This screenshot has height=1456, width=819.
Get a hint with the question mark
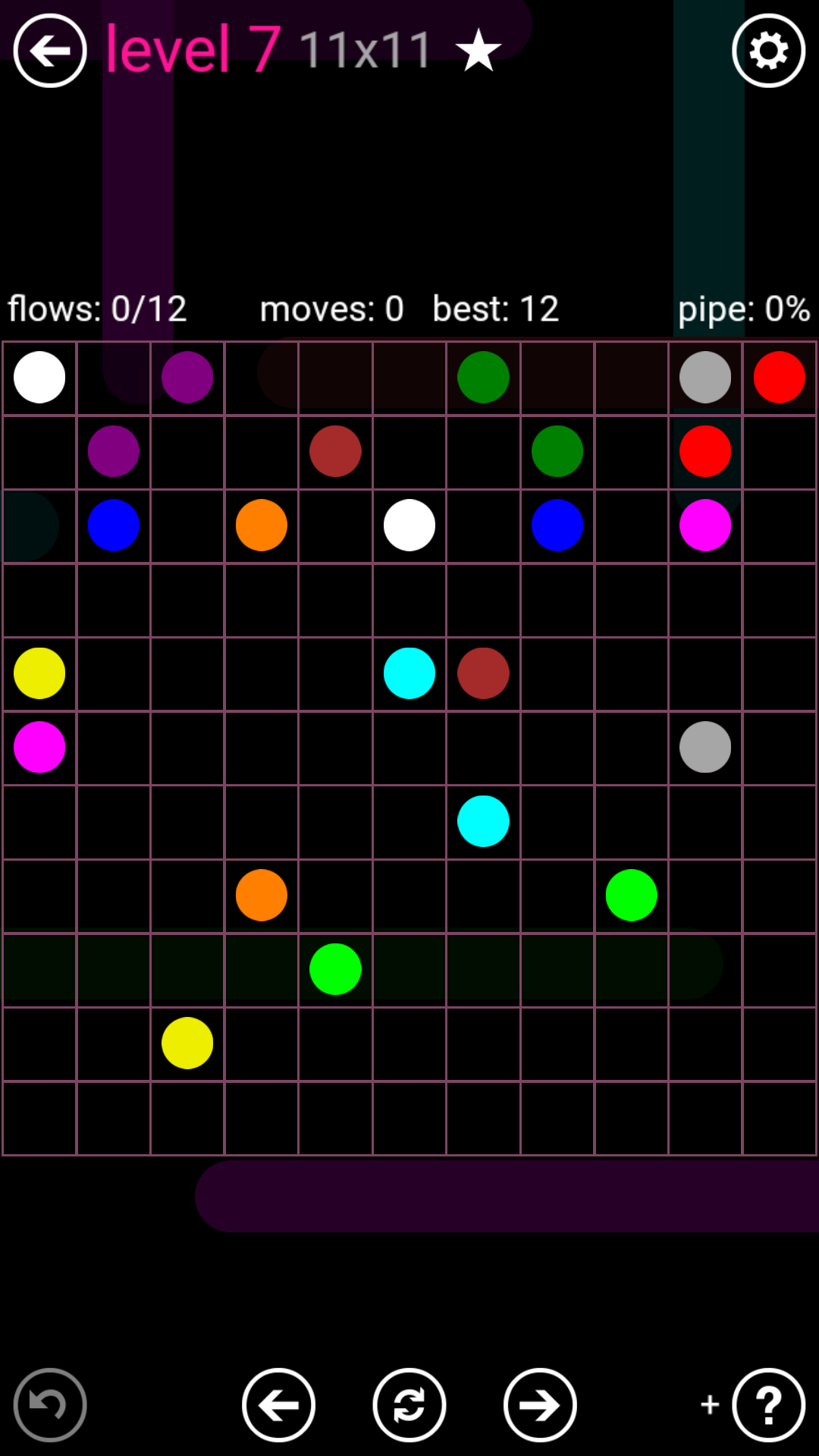pyautogui.click(x=768, y=1405)
